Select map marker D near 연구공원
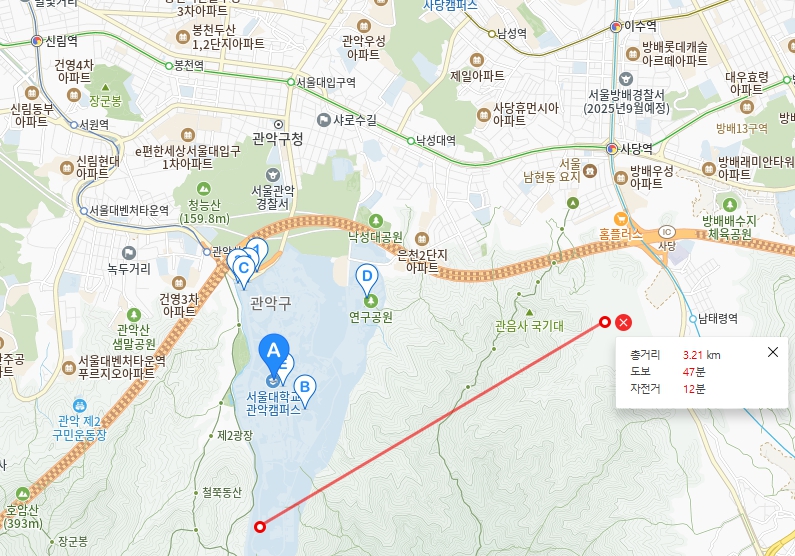795x556 pixels. [368, 277]
